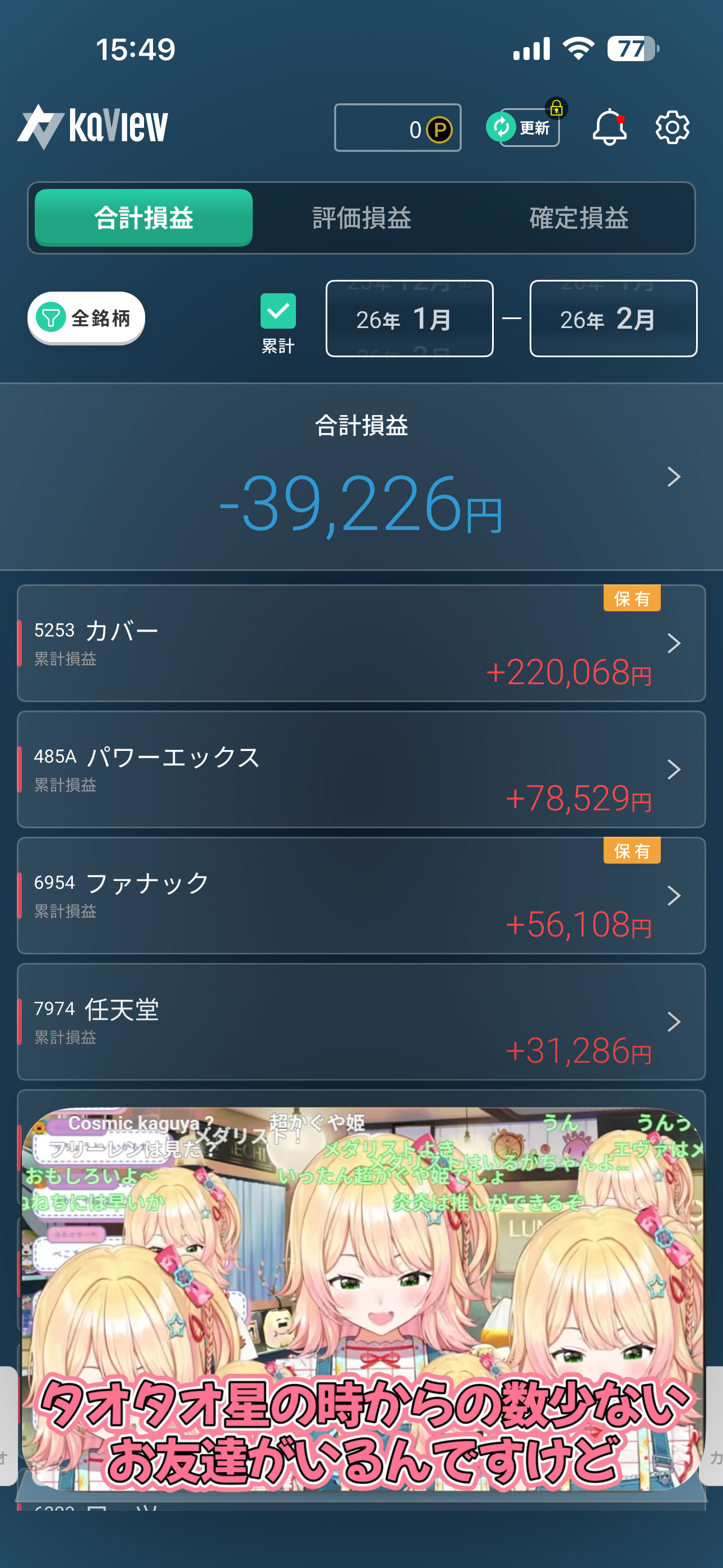Select the 合計損益 tab

[143, 218]
